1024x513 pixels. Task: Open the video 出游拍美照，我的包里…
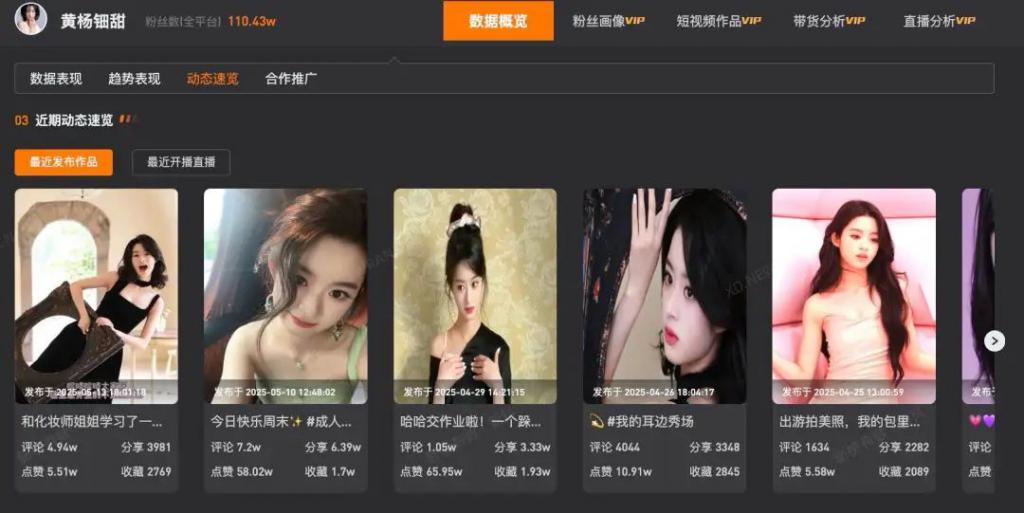point(854,296)
